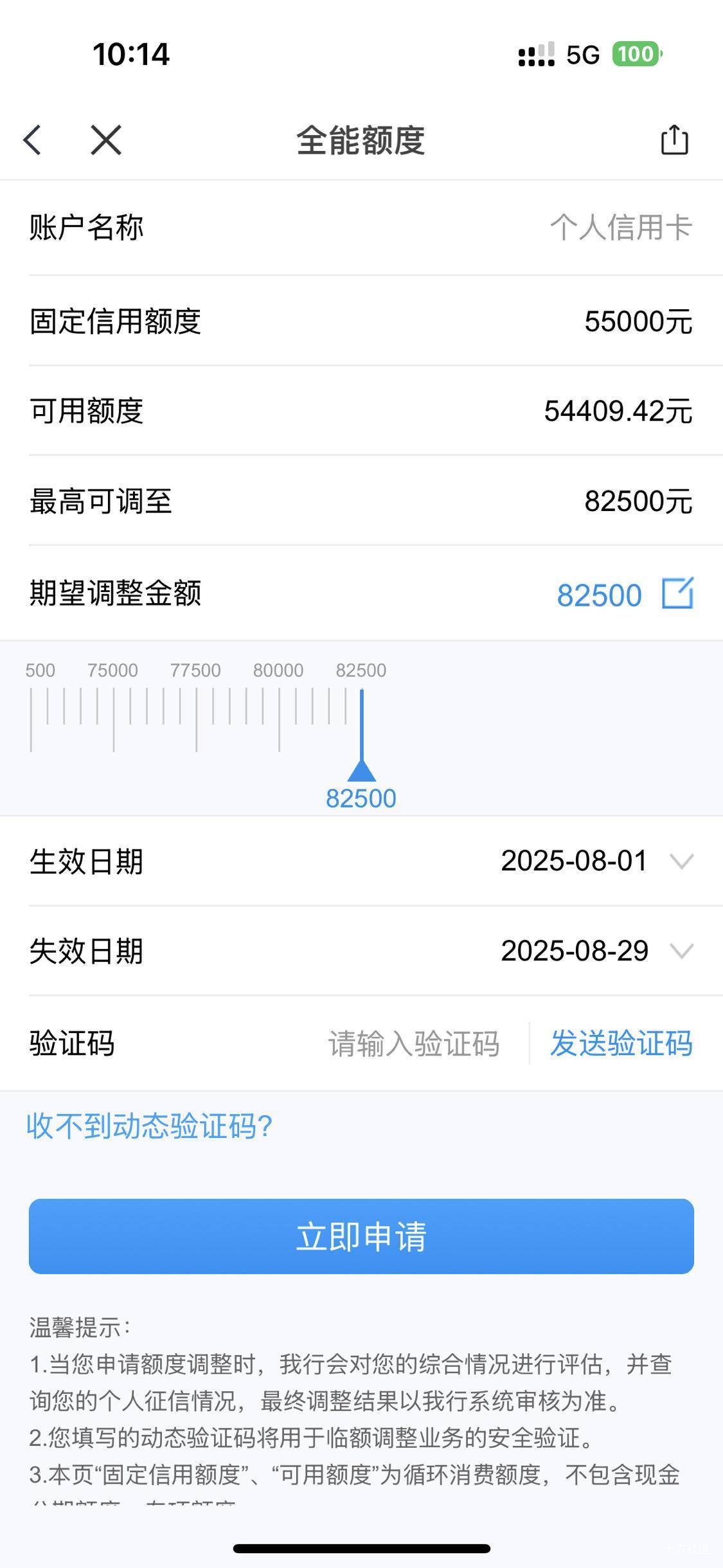Open 收不到动态验证码? help link
This screenshot has height=1568, width=723.
coord(149,1126)
